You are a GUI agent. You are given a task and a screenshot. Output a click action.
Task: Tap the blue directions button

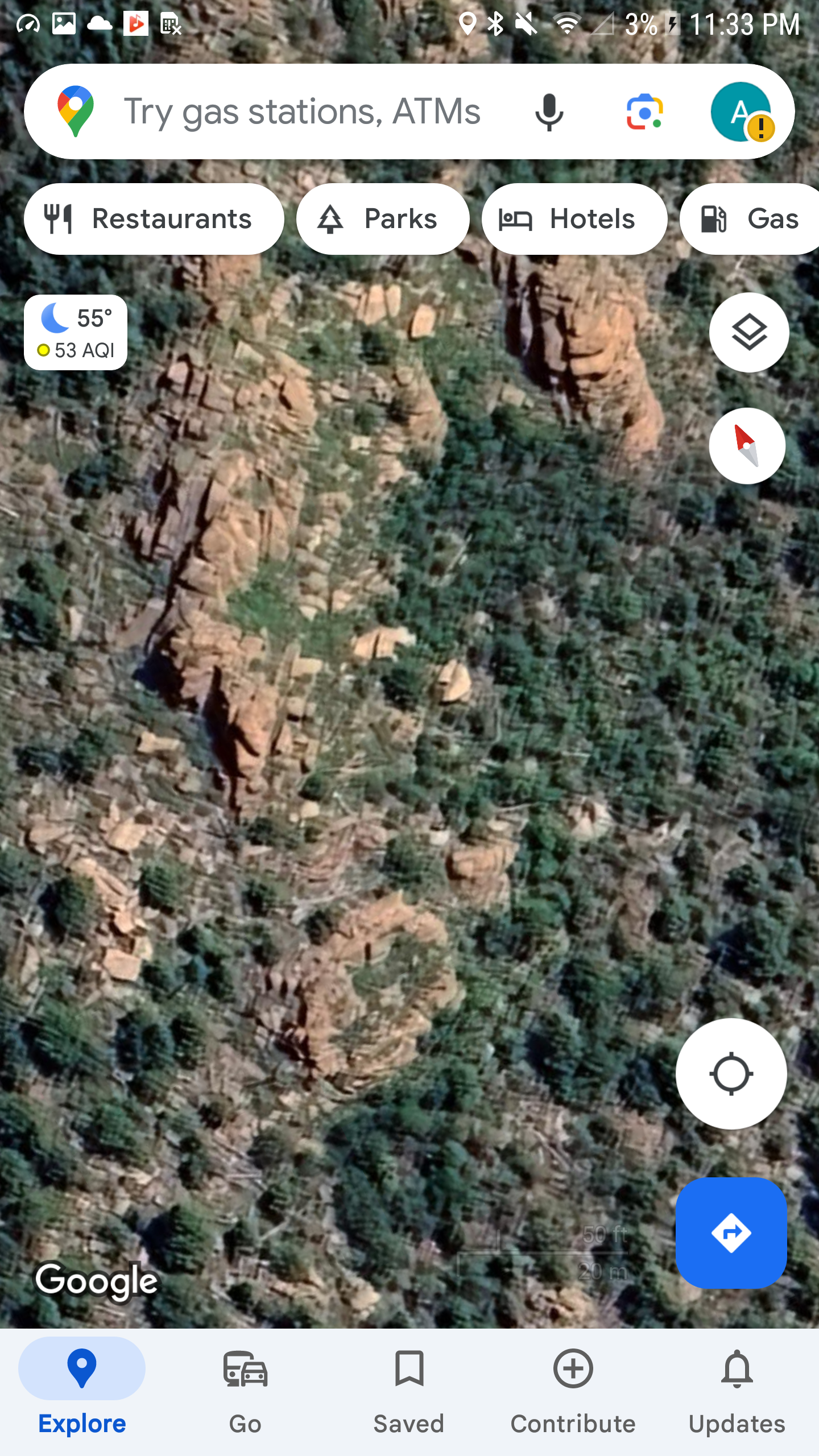[731, 1233]
